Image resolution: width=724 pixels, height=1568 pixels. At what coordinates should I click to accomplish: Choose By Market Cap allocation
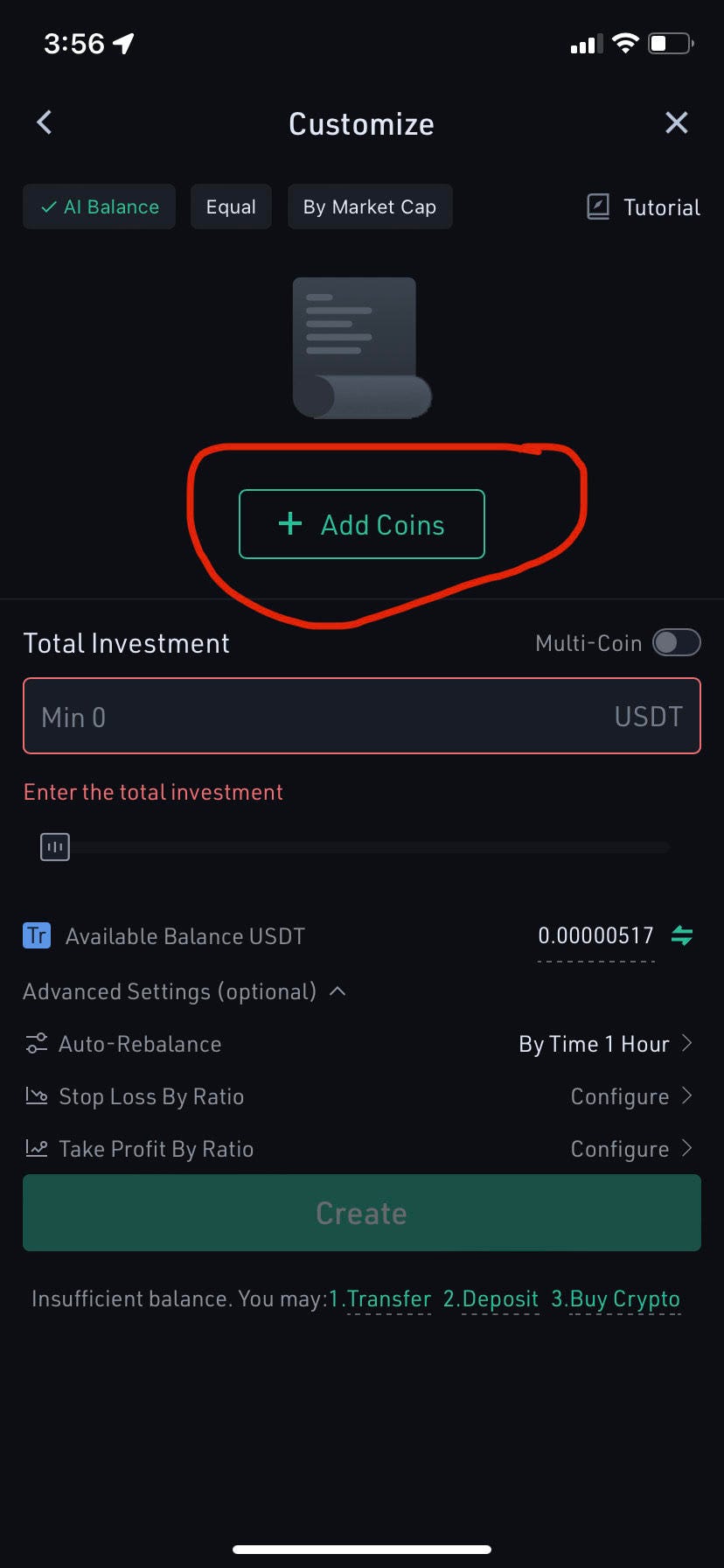(370, 206)
